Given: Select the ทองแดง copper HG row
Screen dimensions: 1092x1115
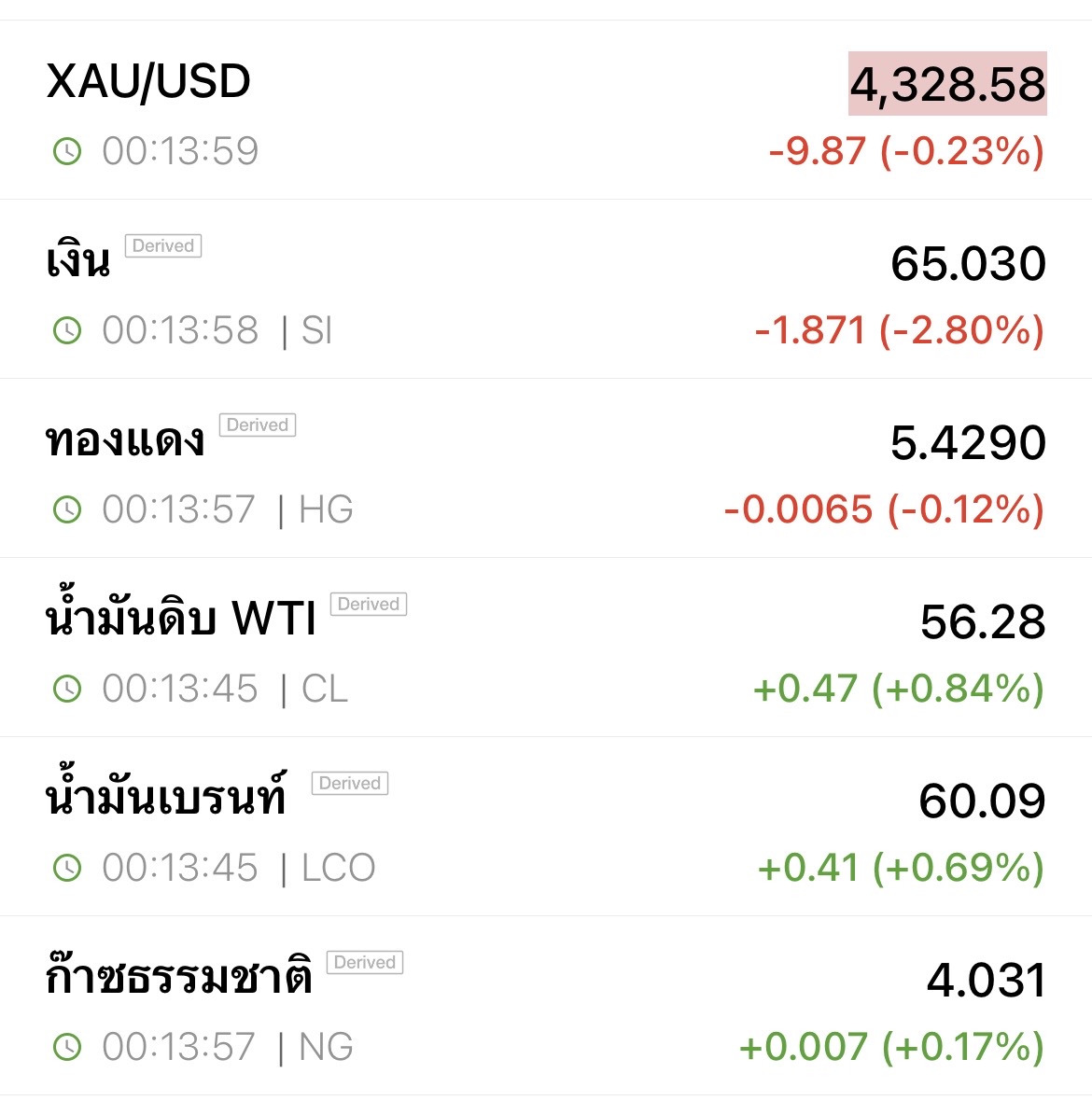Looking at the screenshot, I should pyautogui.click(x=546, y=468).
